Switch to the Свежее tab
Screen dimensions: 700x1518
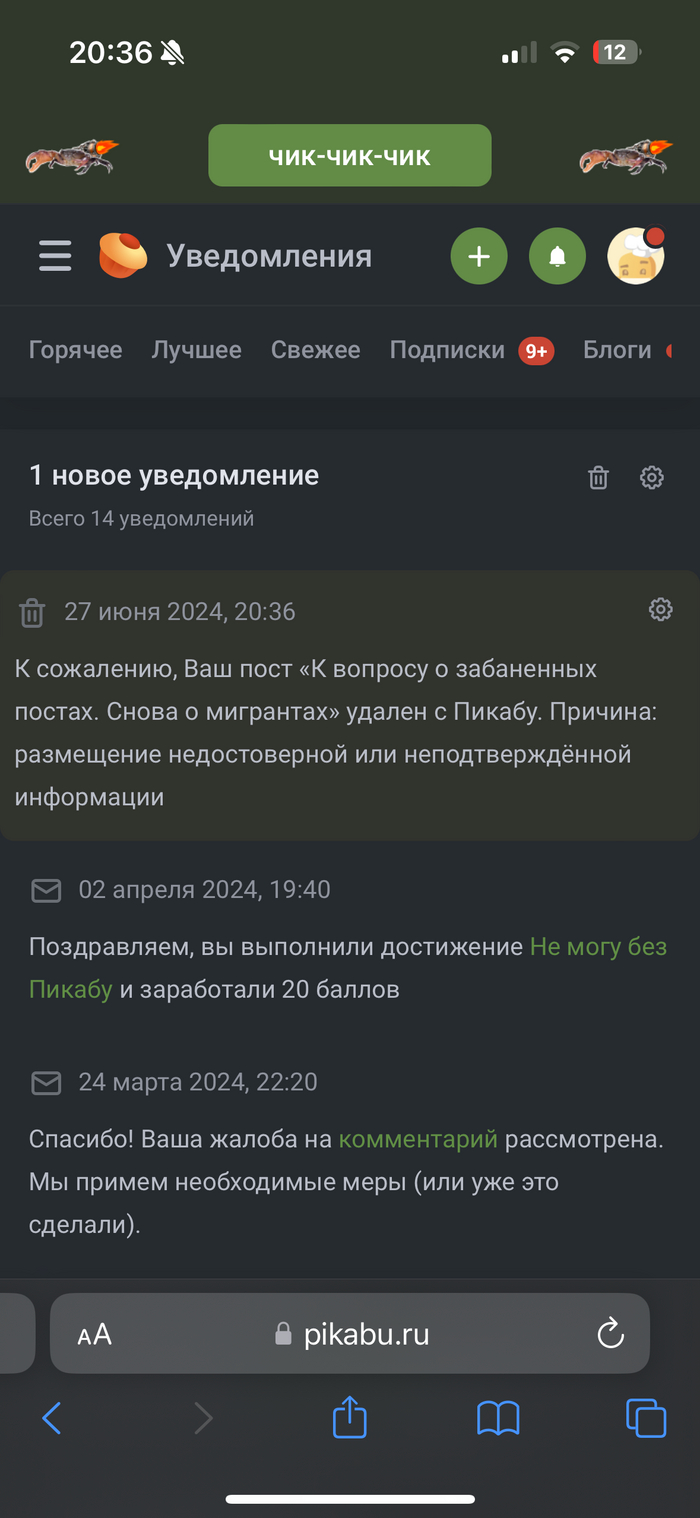pos(315,350)
